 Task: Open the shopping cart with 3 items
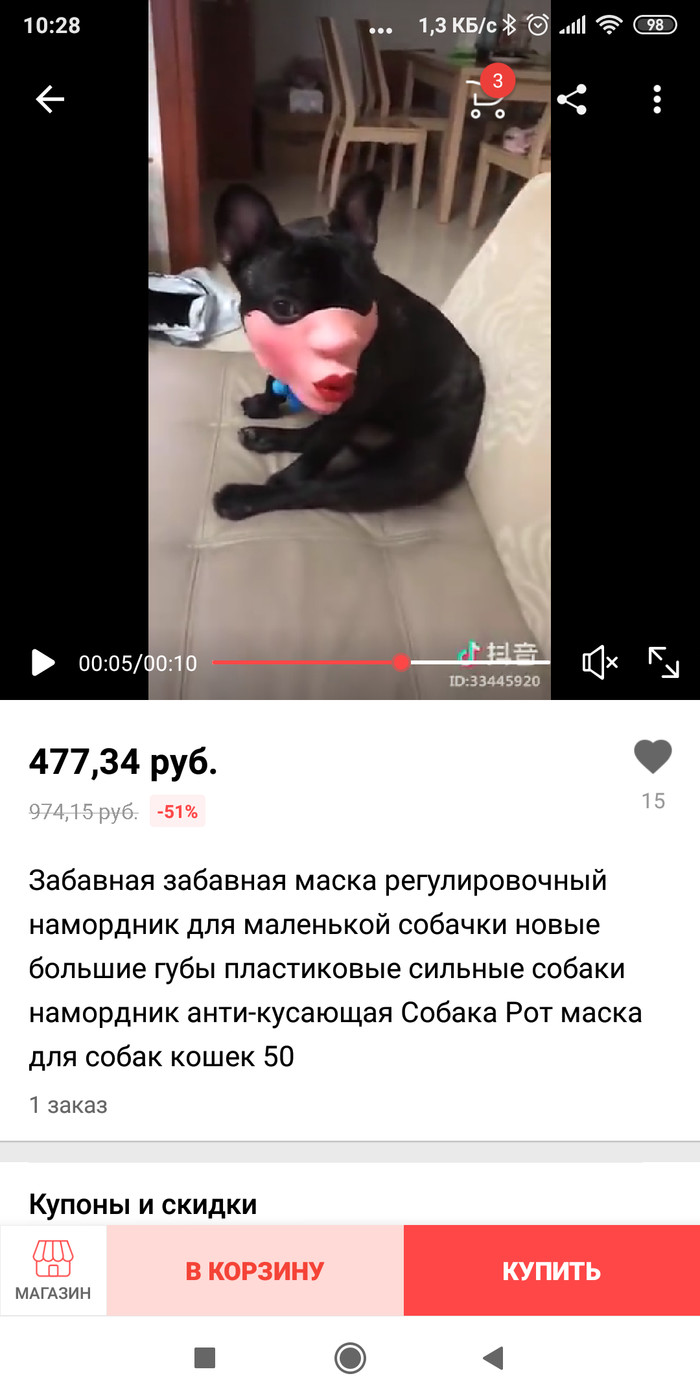[487, 98]
